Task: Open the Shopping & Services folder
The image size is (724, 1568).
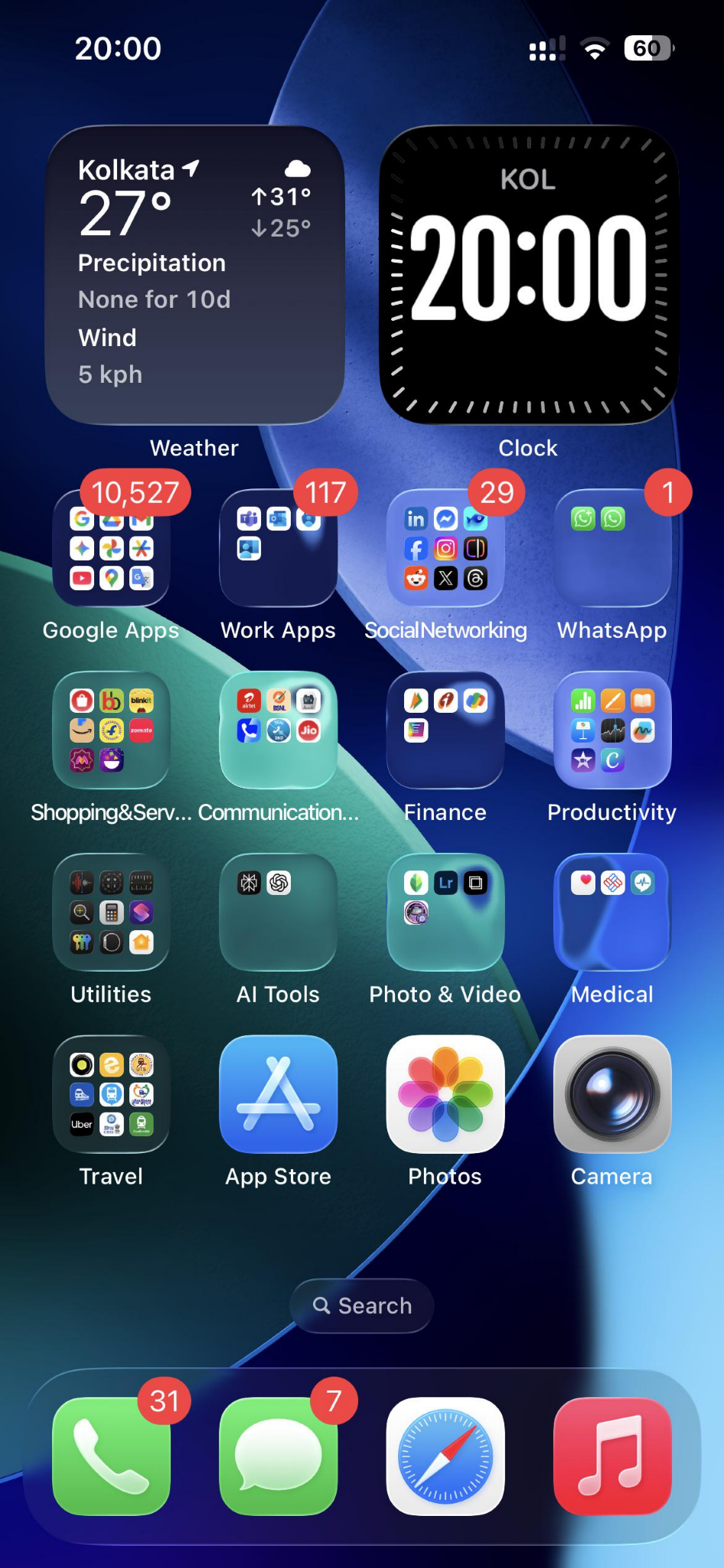Action: pos(111,730)
